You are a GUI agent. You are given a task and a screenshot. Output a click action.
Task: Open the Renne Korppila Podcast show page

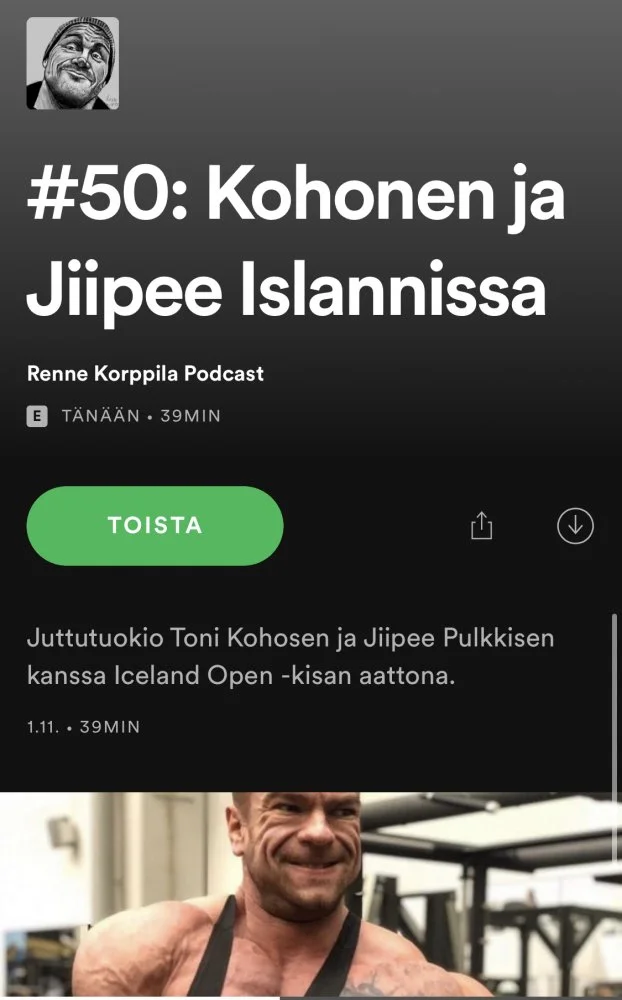pyautogui.click(x=145, y=374)
